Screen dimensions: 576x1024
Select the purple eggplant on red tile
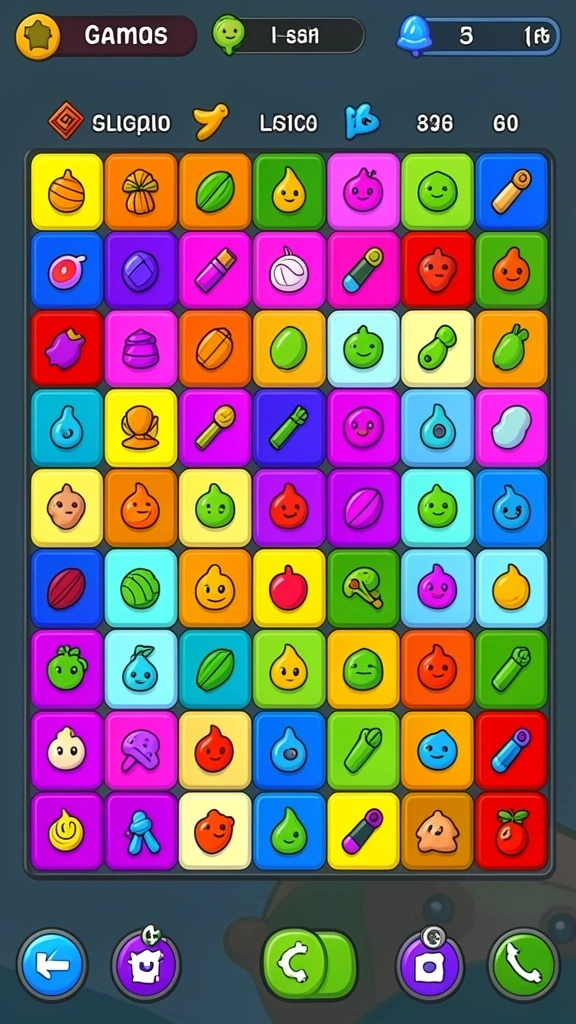point(67,348)
